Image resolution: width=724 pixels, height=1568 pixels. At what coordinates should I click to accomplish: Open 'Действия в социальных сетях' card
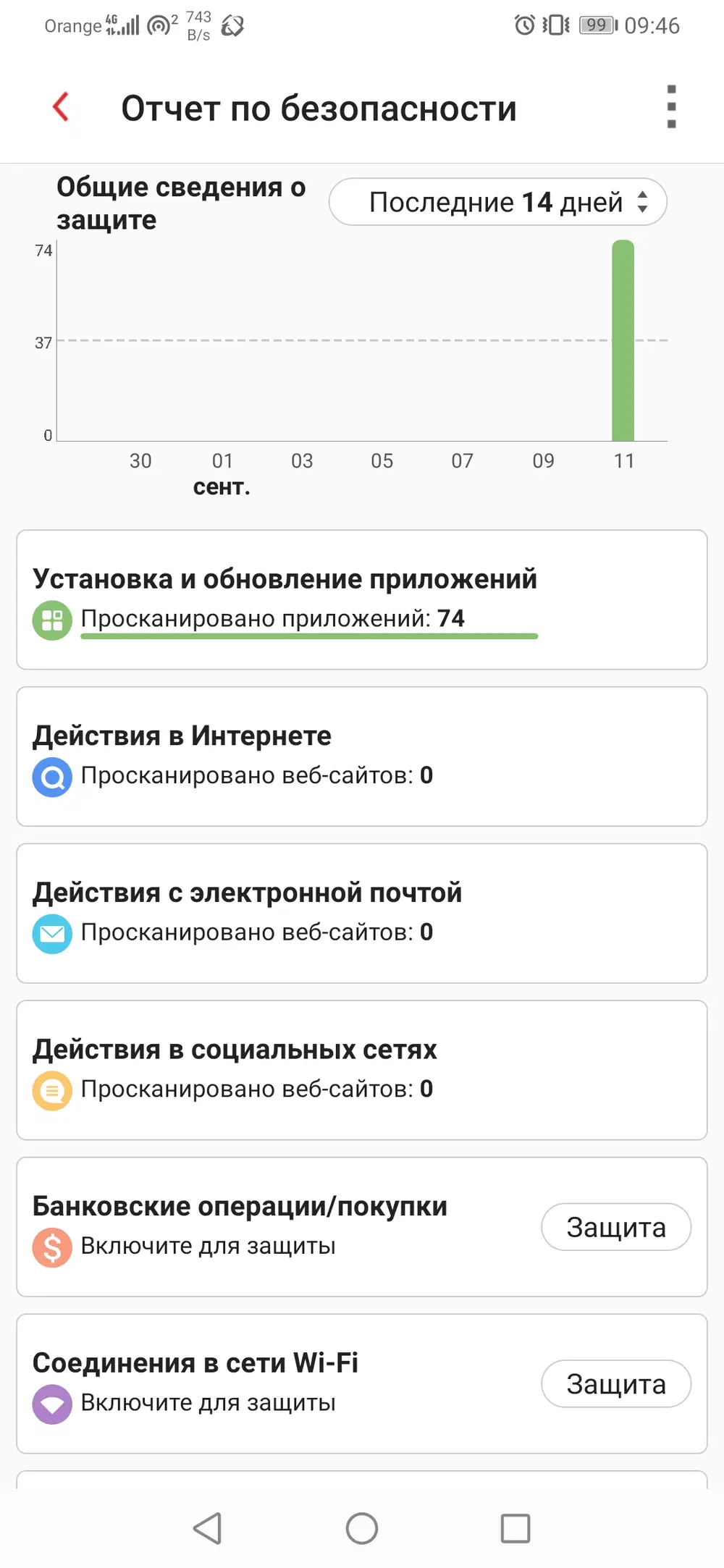click(x=361, y=1070)
